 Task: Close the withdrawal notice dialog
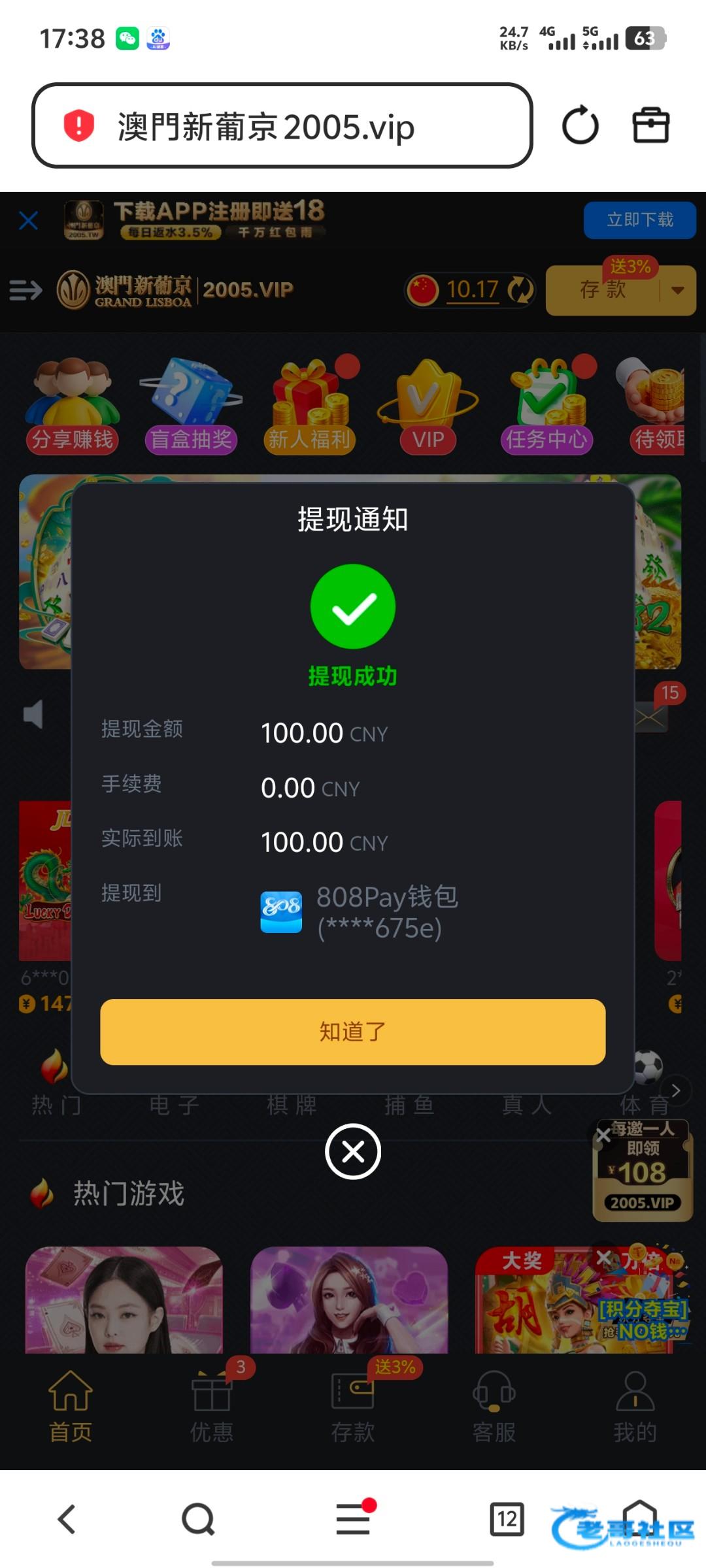pyautogui.click(x=353, y=1151)
